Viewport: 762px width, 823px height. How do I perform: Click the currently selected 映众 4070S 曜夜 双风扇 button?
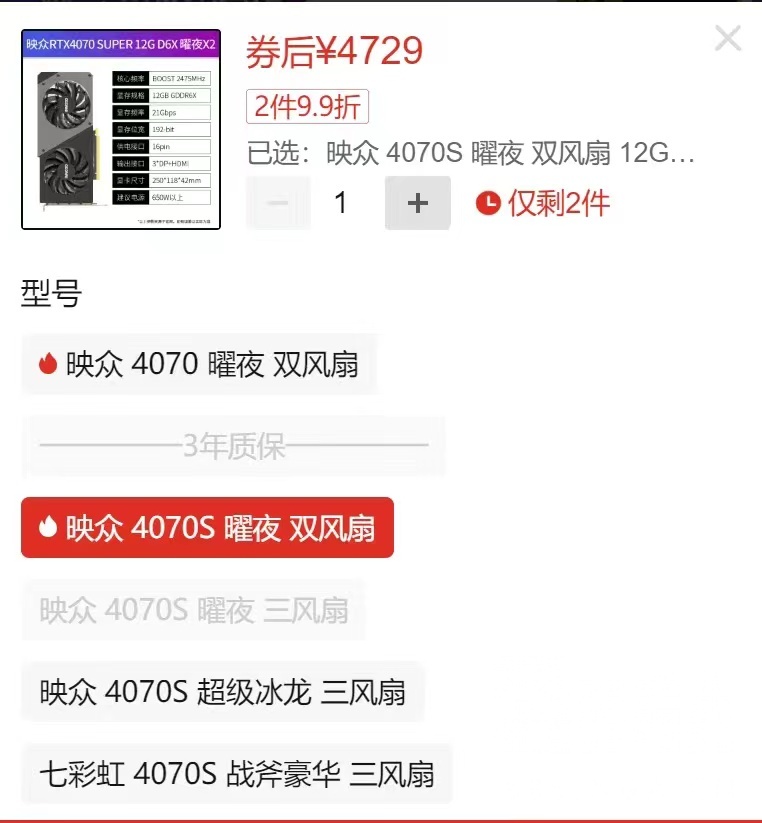click(x=207, y=528)
